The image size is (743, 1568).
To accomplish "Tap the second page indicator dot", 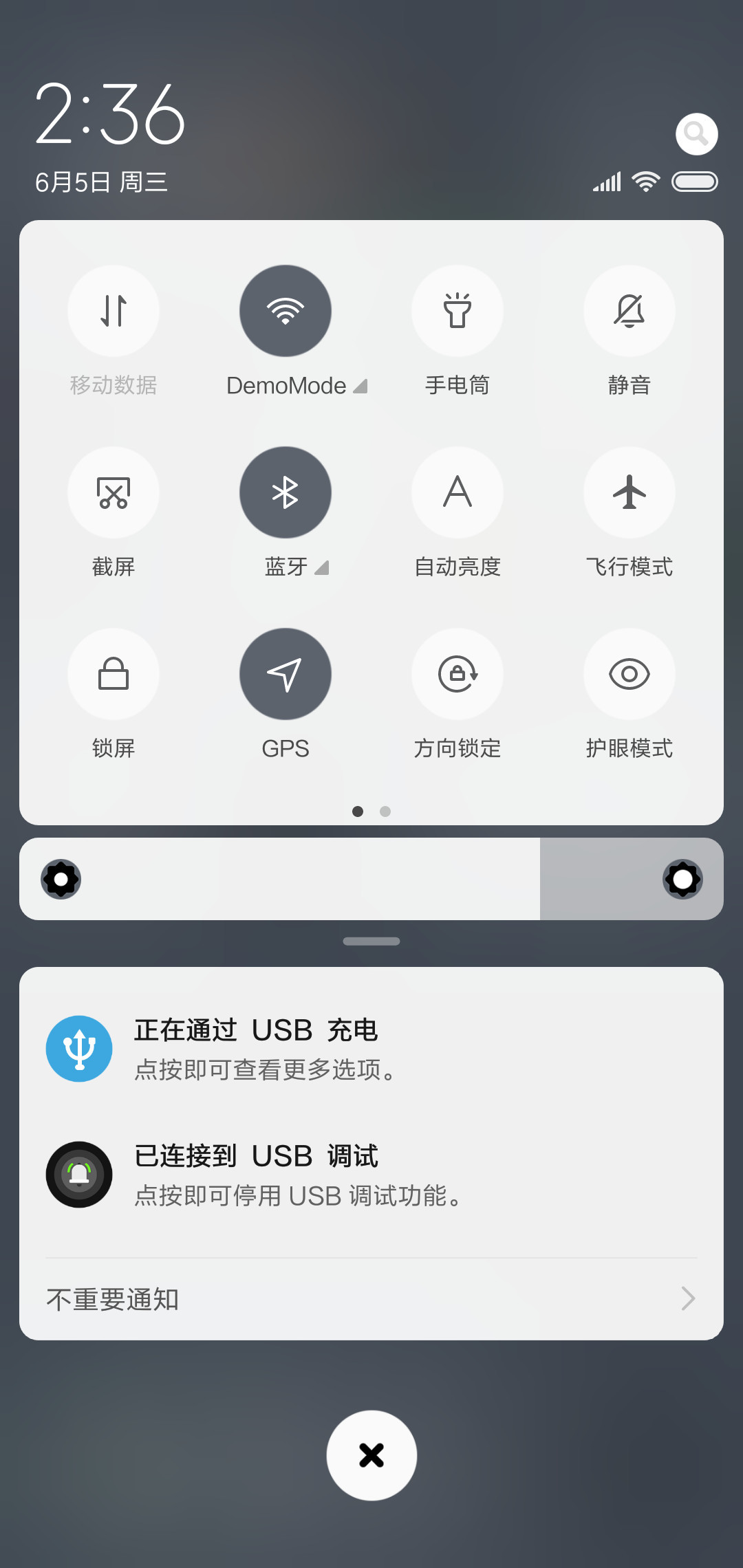I will point(385,812).
